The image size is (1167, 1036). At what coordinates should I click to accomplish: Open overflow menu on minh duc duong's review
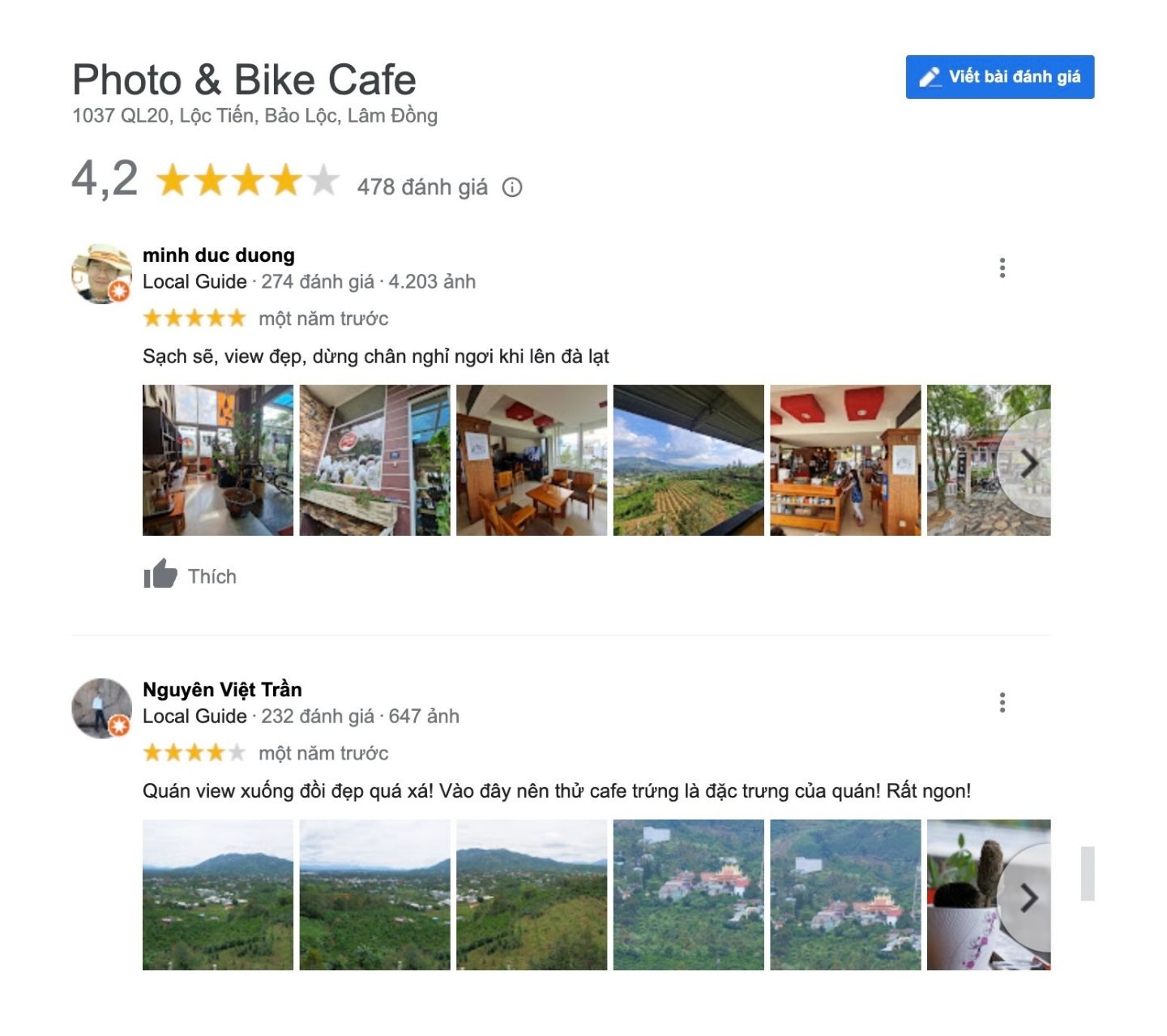(x=1002, y=268)
